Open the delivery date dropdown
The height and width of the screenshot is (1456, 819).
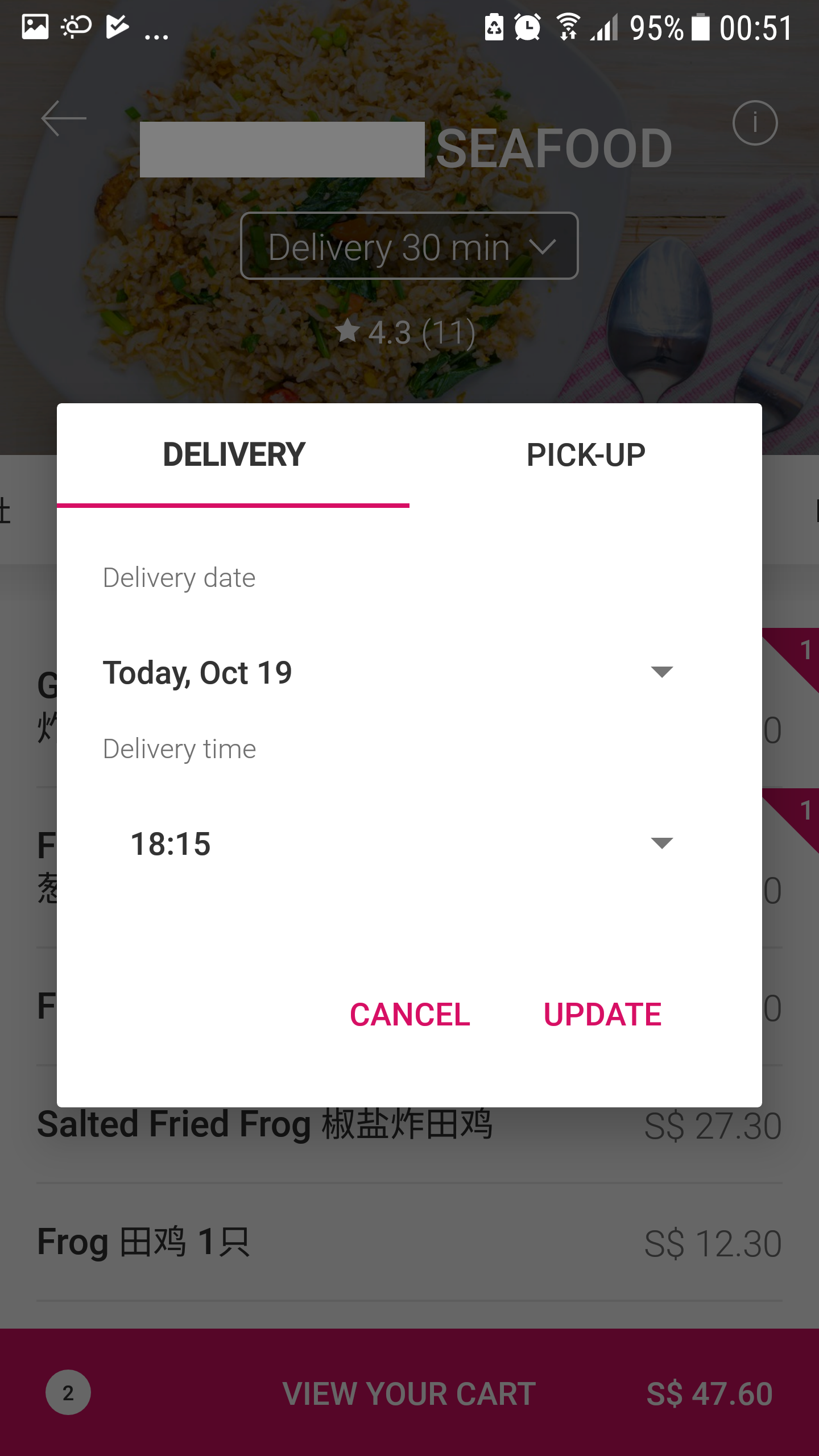388,672
